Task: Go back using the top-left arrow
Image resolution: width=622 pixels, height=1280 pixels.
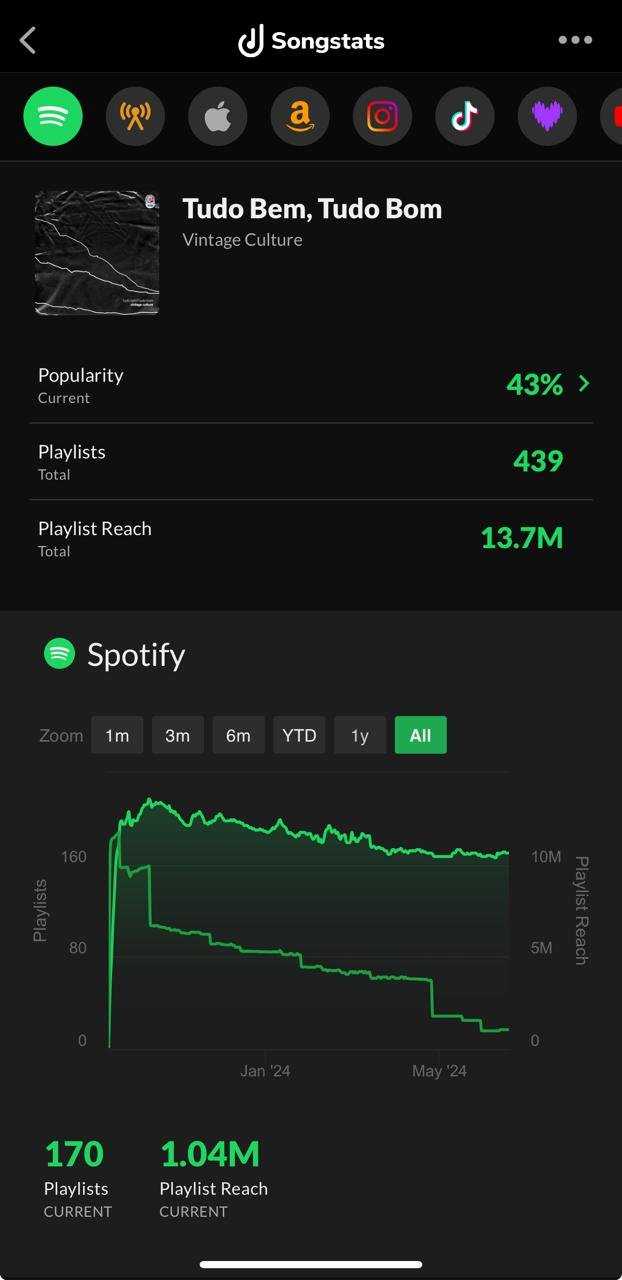Action: 28,41
